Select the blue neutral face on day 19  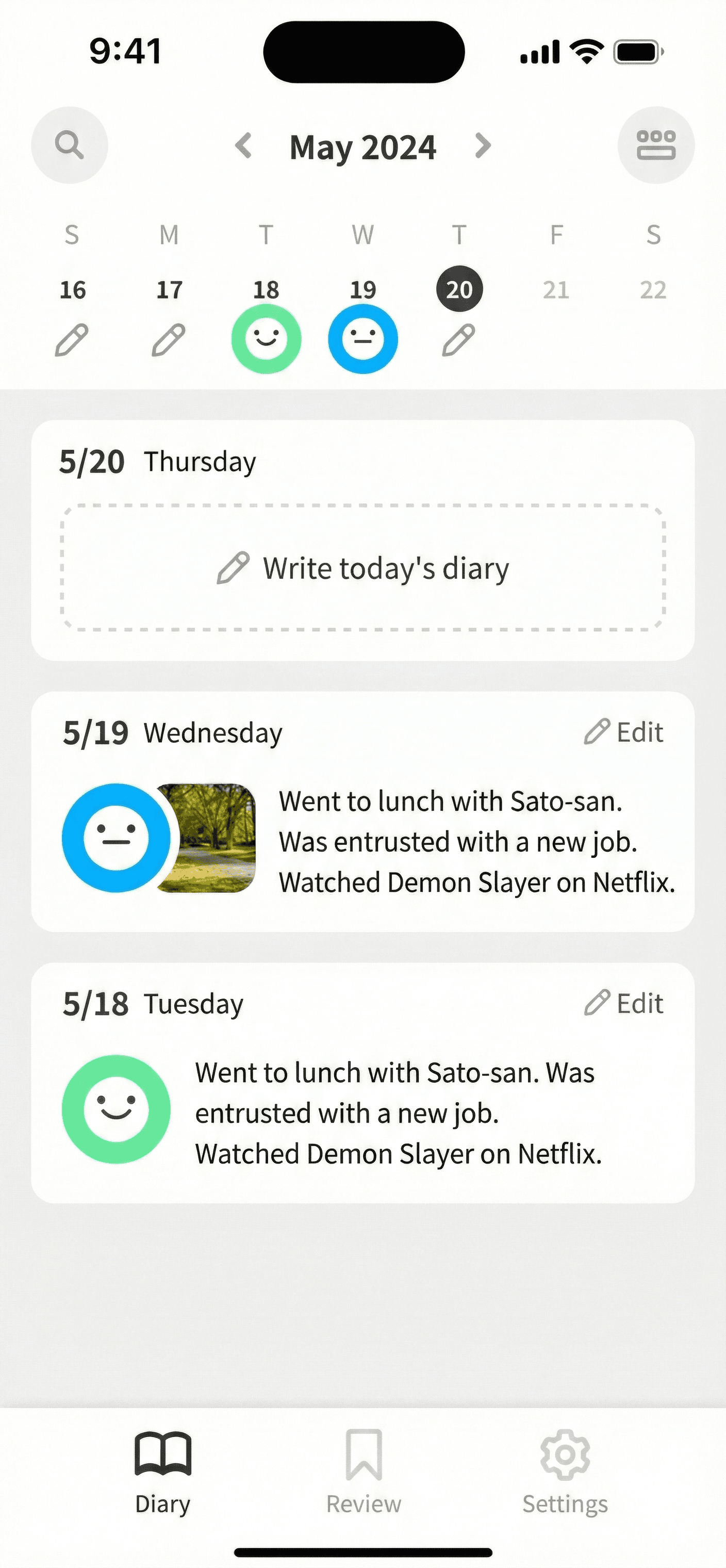coord(362,338)
